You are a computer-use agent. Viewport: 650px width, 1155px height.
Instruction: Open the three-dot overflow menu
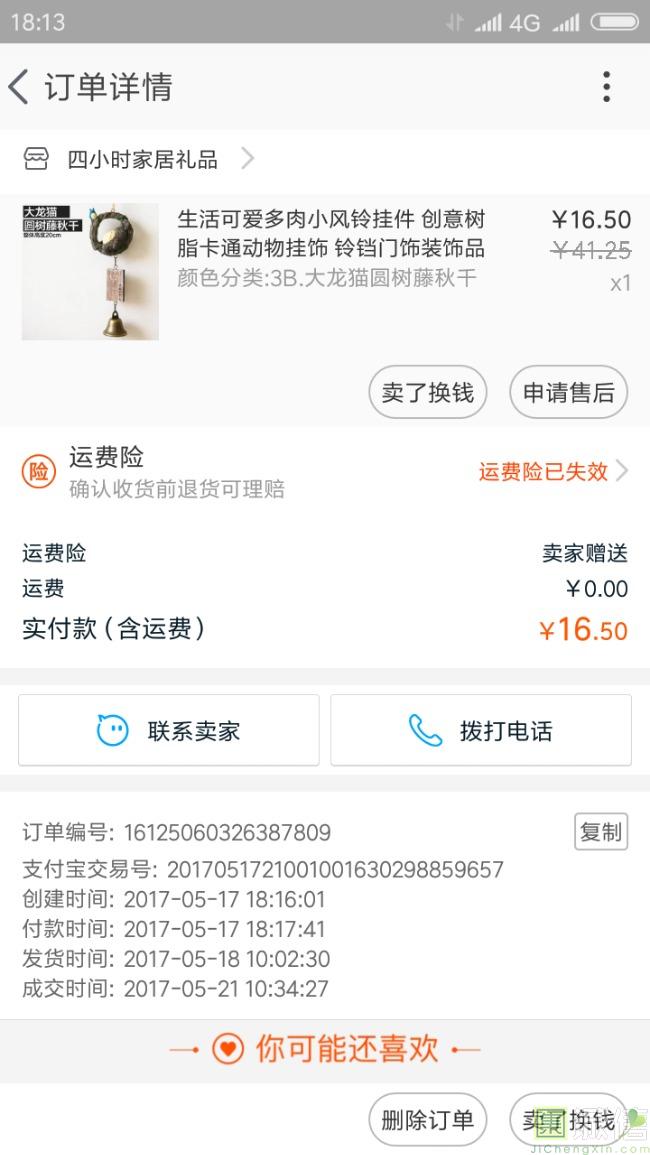[606, 87]
